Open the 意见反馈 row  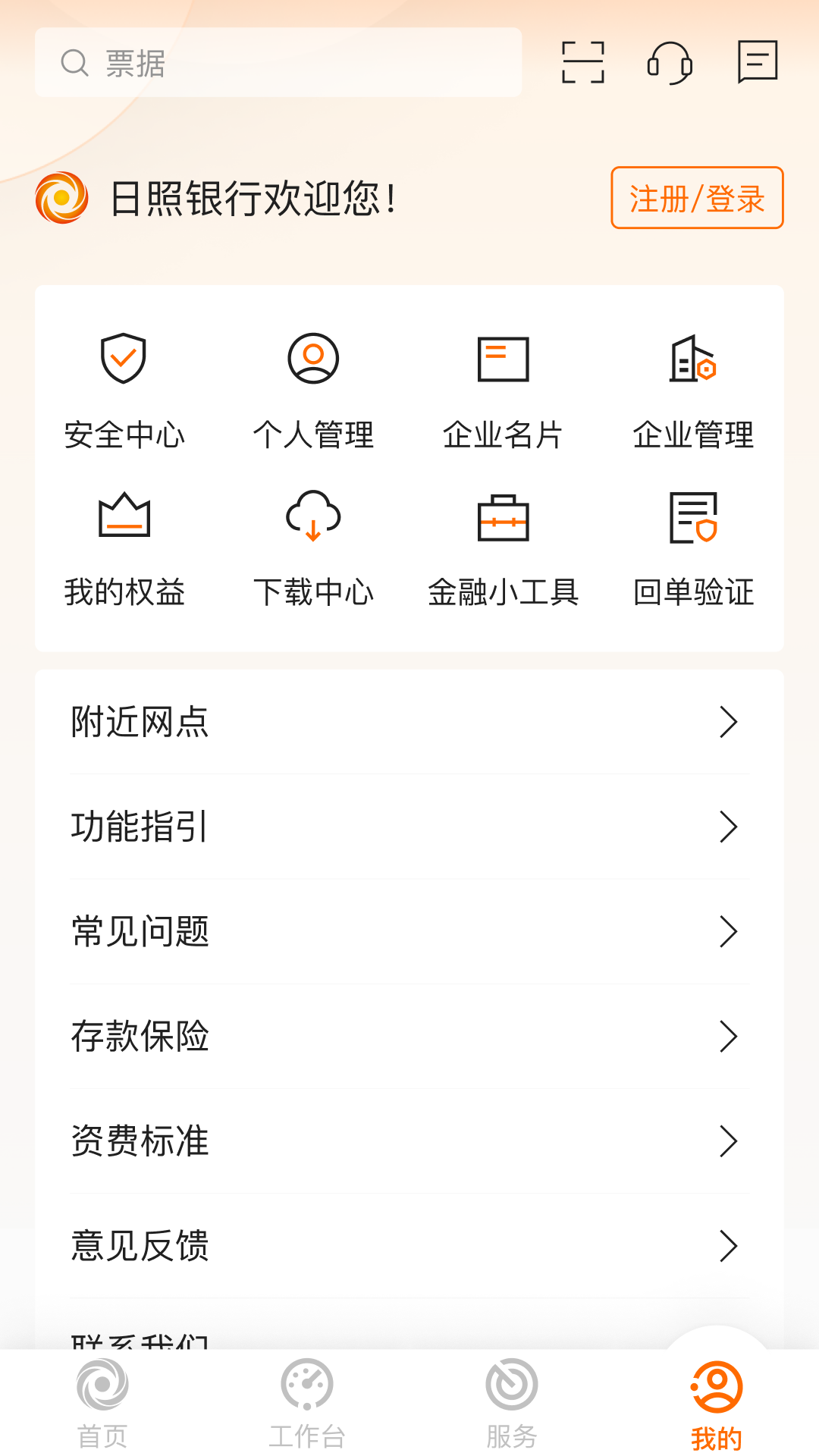click(x=409, y=1245)
